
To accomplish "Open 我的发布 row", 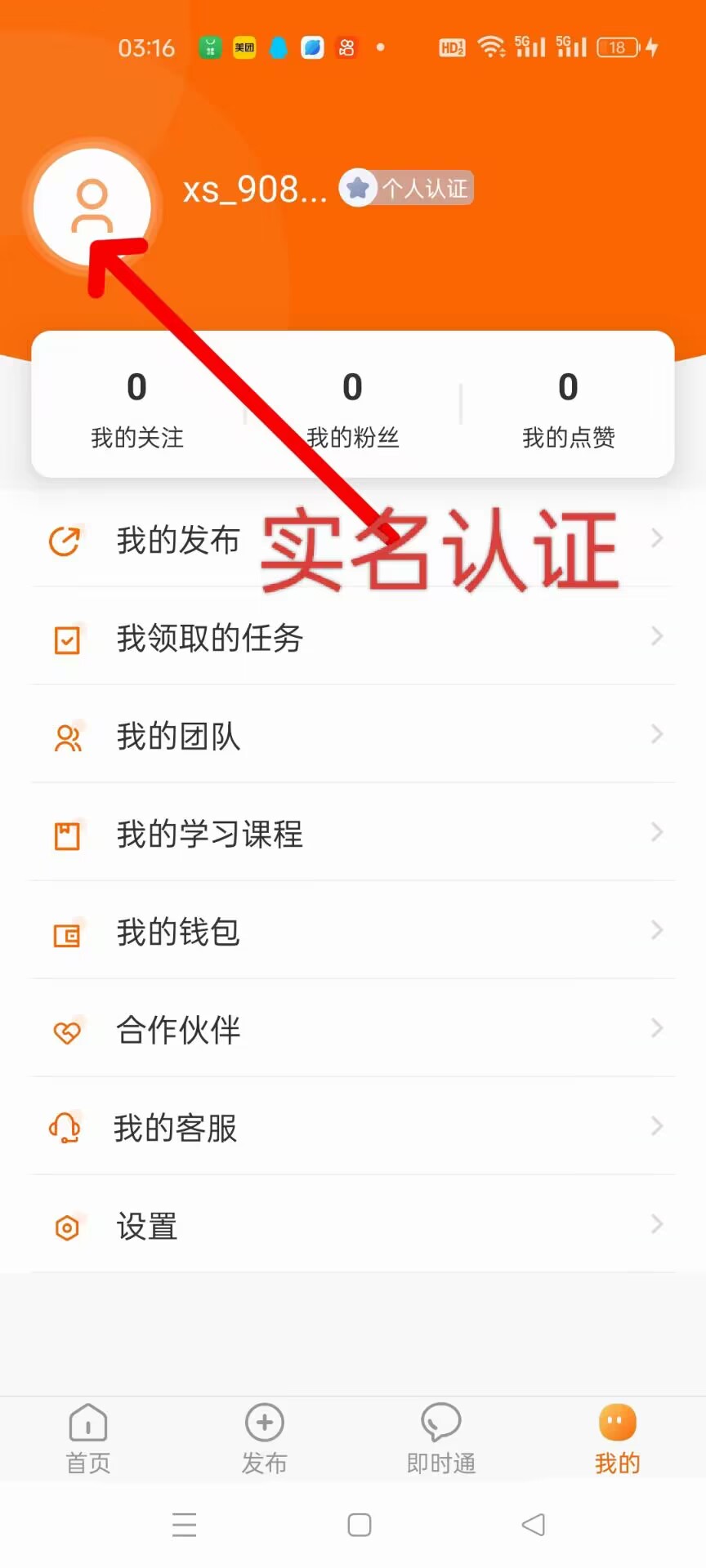I will (x=353, y=539).
